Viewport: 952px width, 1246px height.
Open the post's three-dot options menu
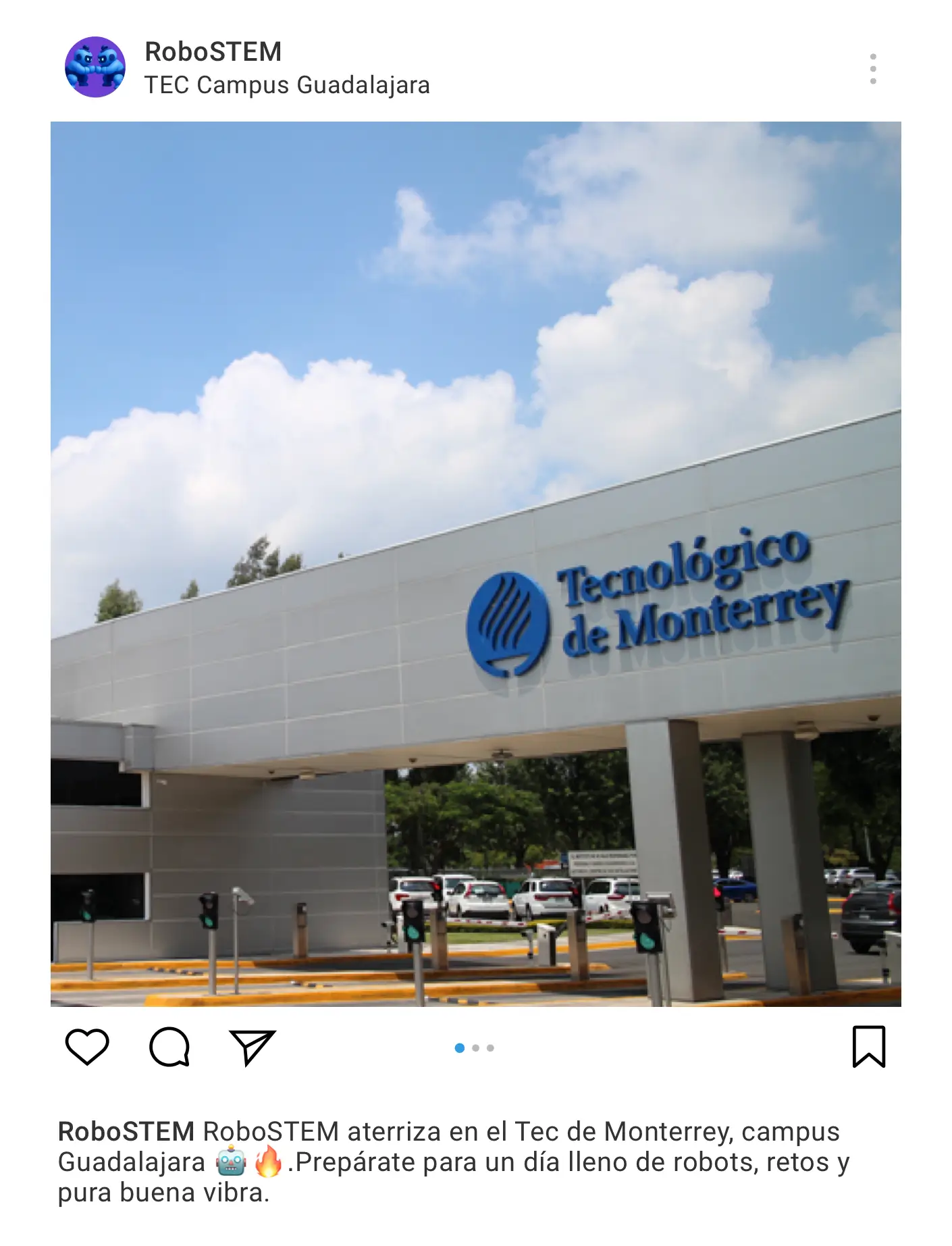(x=872, y=68)
